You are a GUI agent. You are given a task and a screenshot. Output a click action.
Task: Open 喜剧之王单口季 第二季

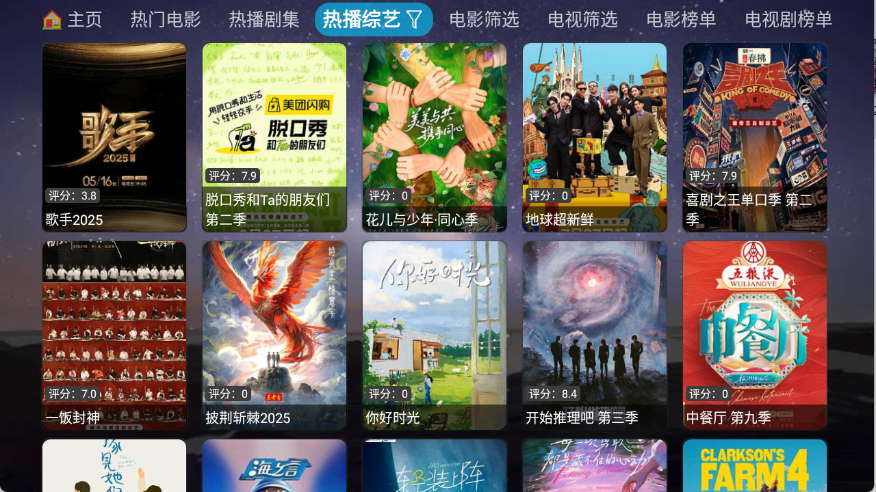click(754, 137)
